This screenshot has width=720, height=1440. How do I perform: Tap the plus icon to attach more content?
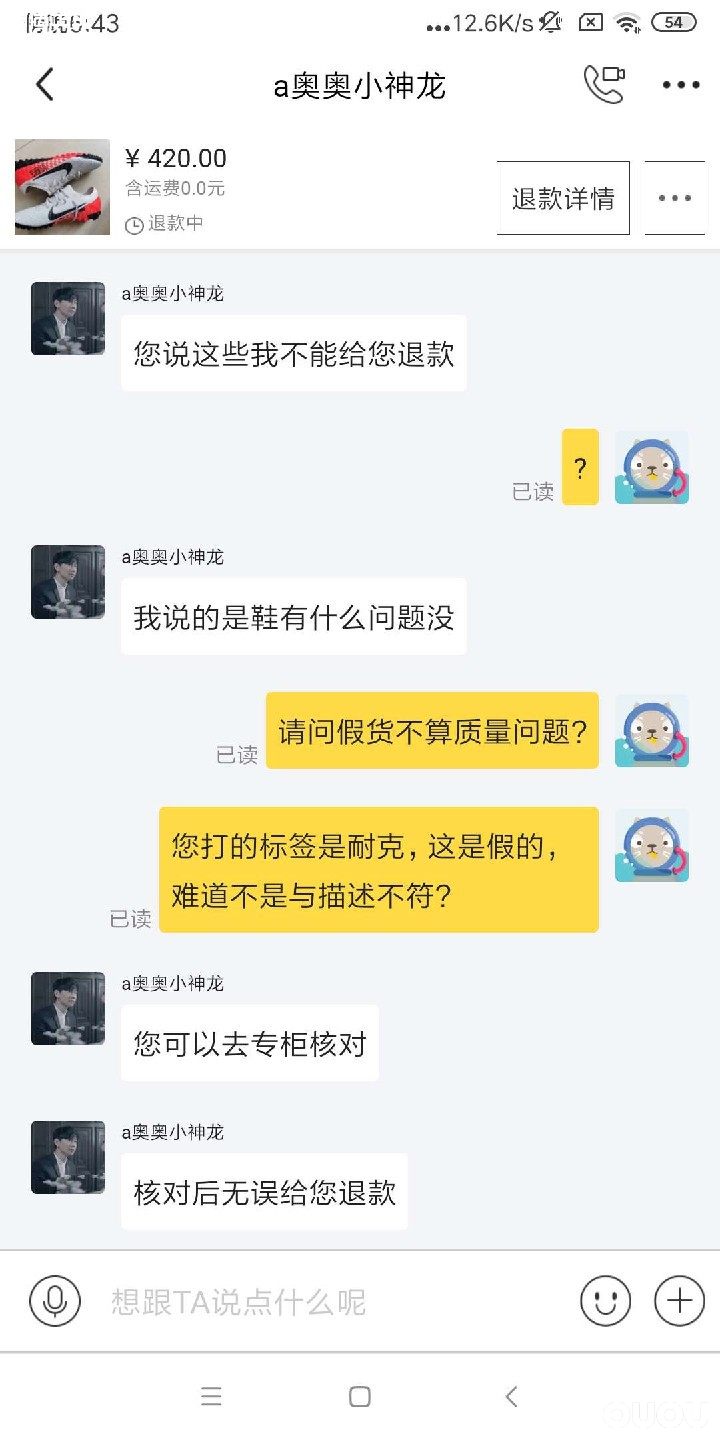(x=677, y=1301)
